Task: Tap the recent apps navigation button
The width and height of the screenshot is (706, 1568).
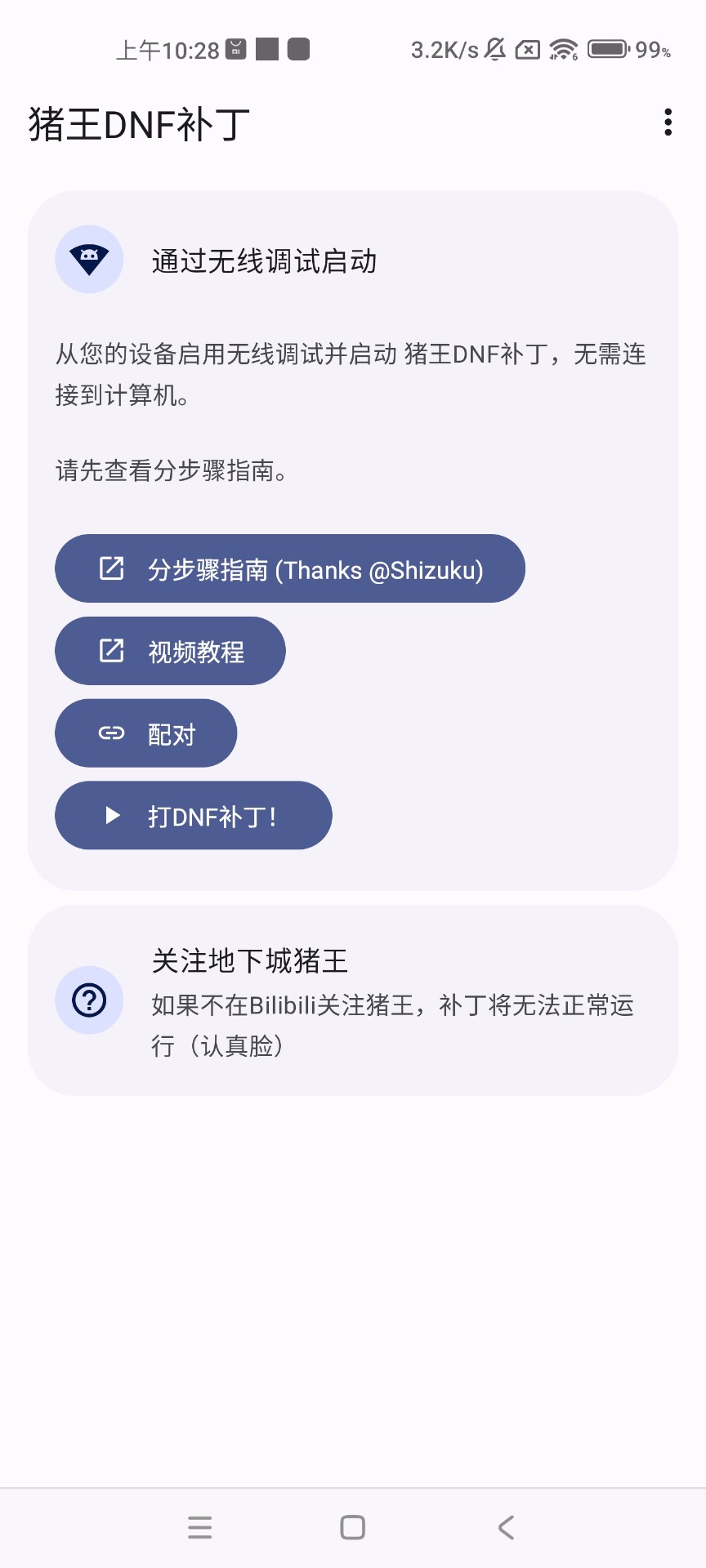Action: [199, 1527]
